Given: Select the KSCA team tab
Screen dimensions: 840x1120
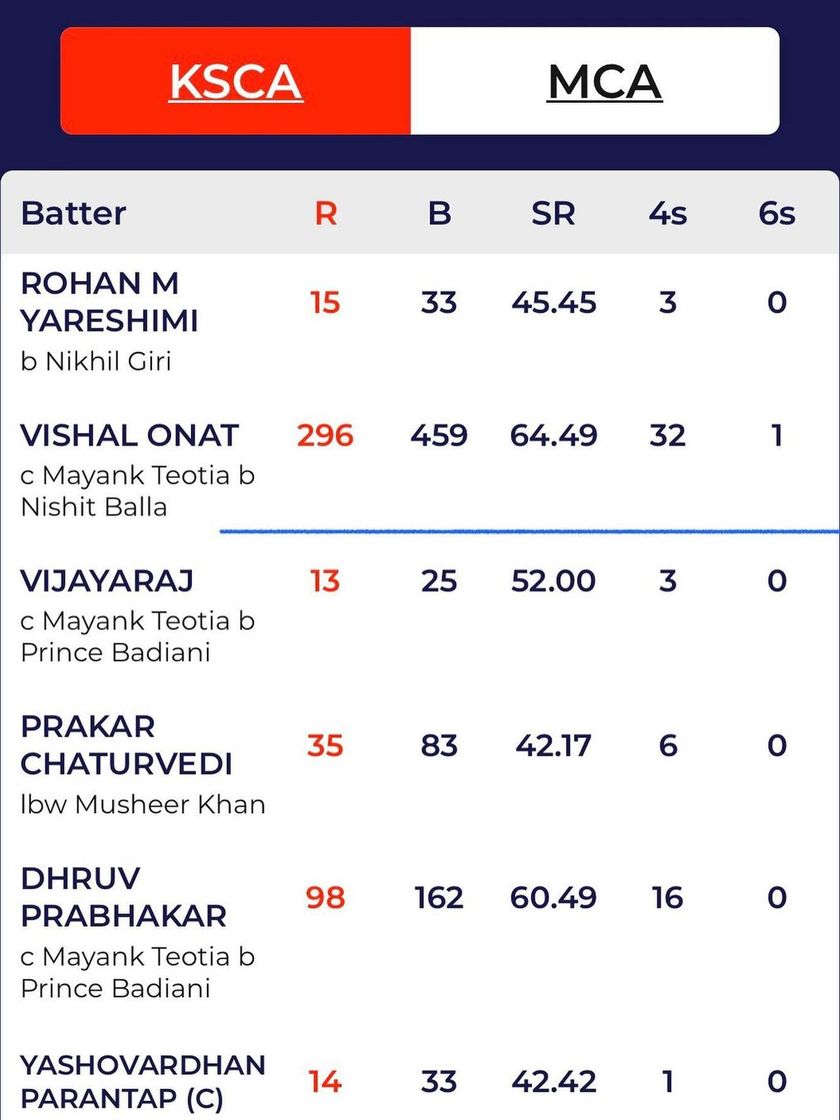Looking at the screenshot, I should (x=236, y=82).
